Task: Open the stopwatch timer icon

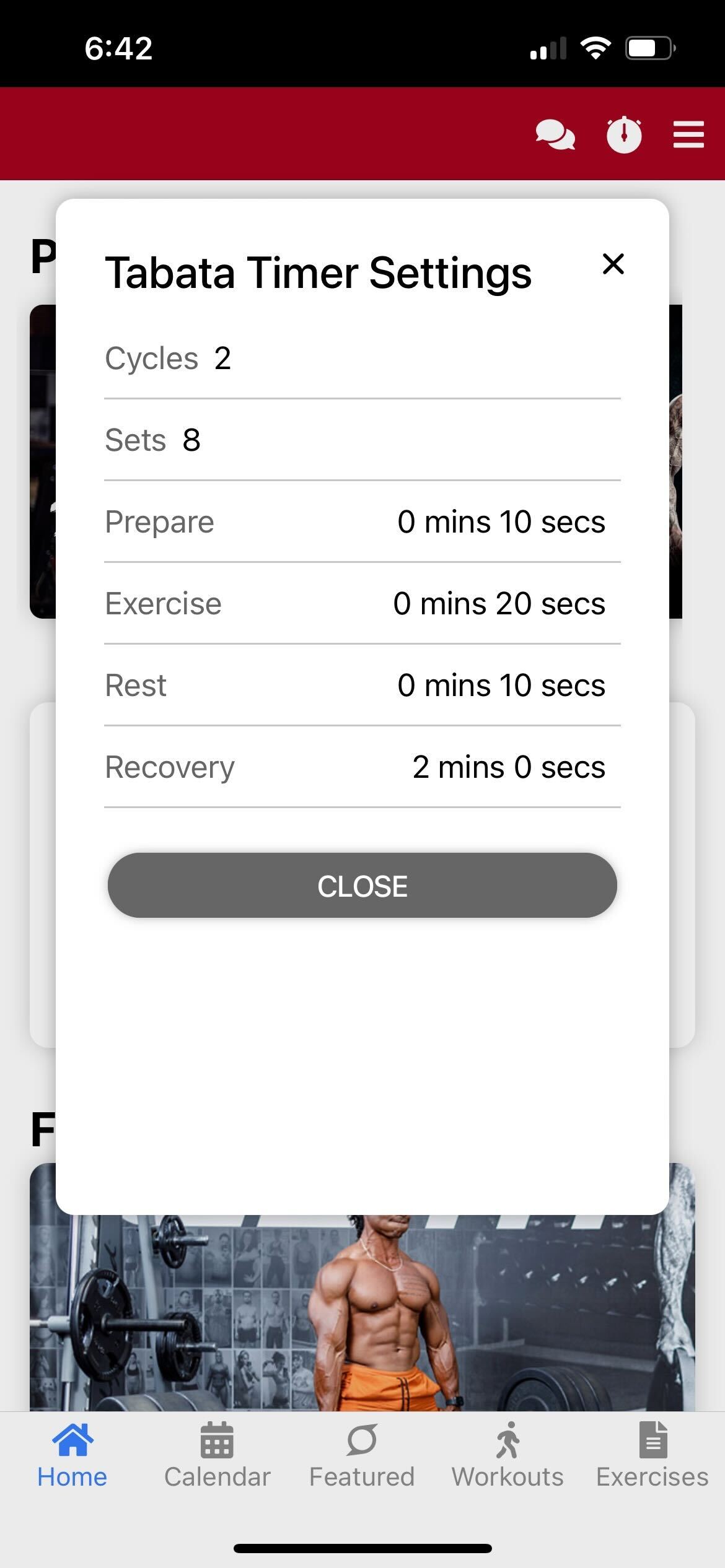Action: pos(623,134)
